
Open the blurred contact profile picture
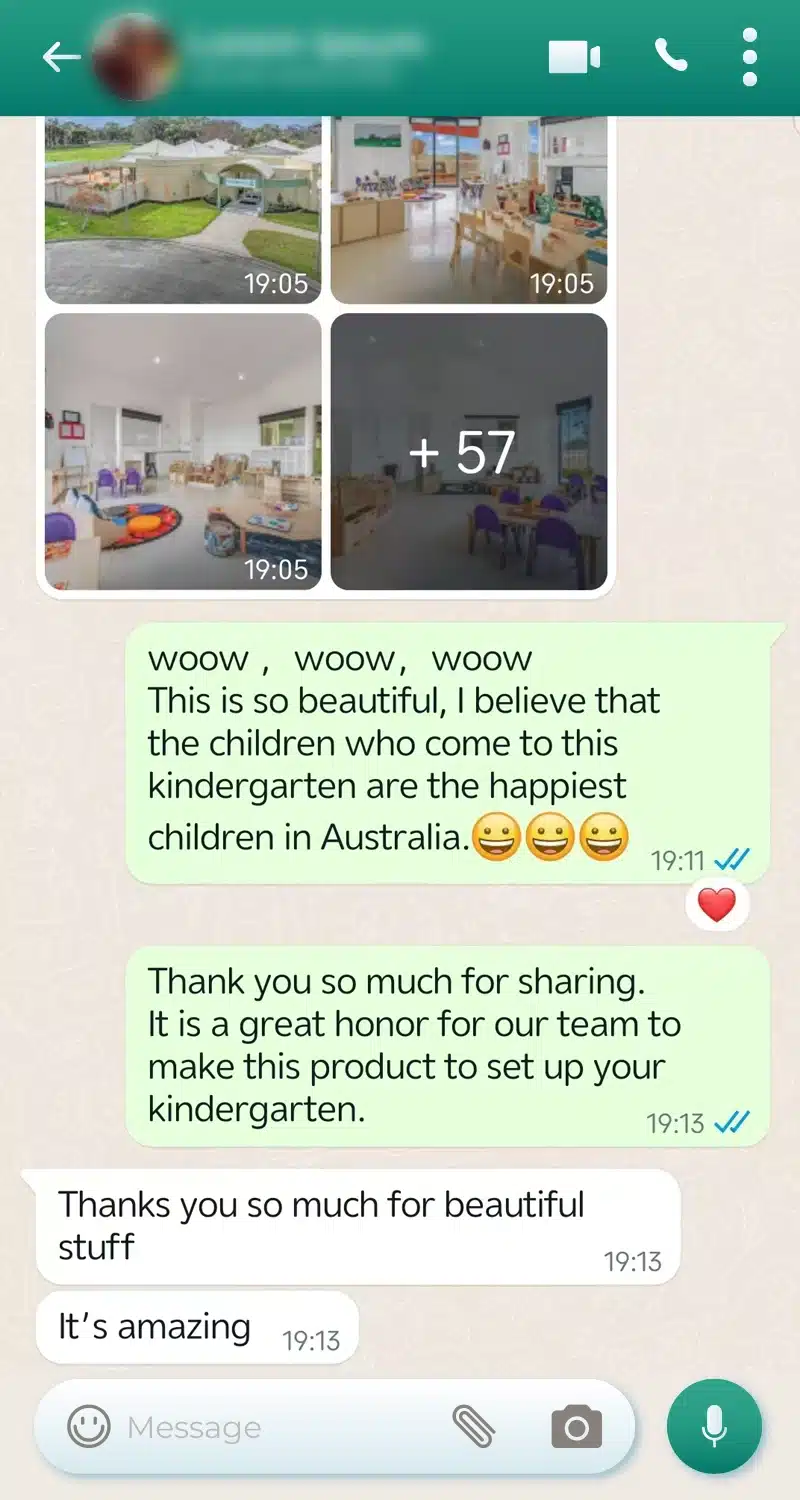[135, 57]
